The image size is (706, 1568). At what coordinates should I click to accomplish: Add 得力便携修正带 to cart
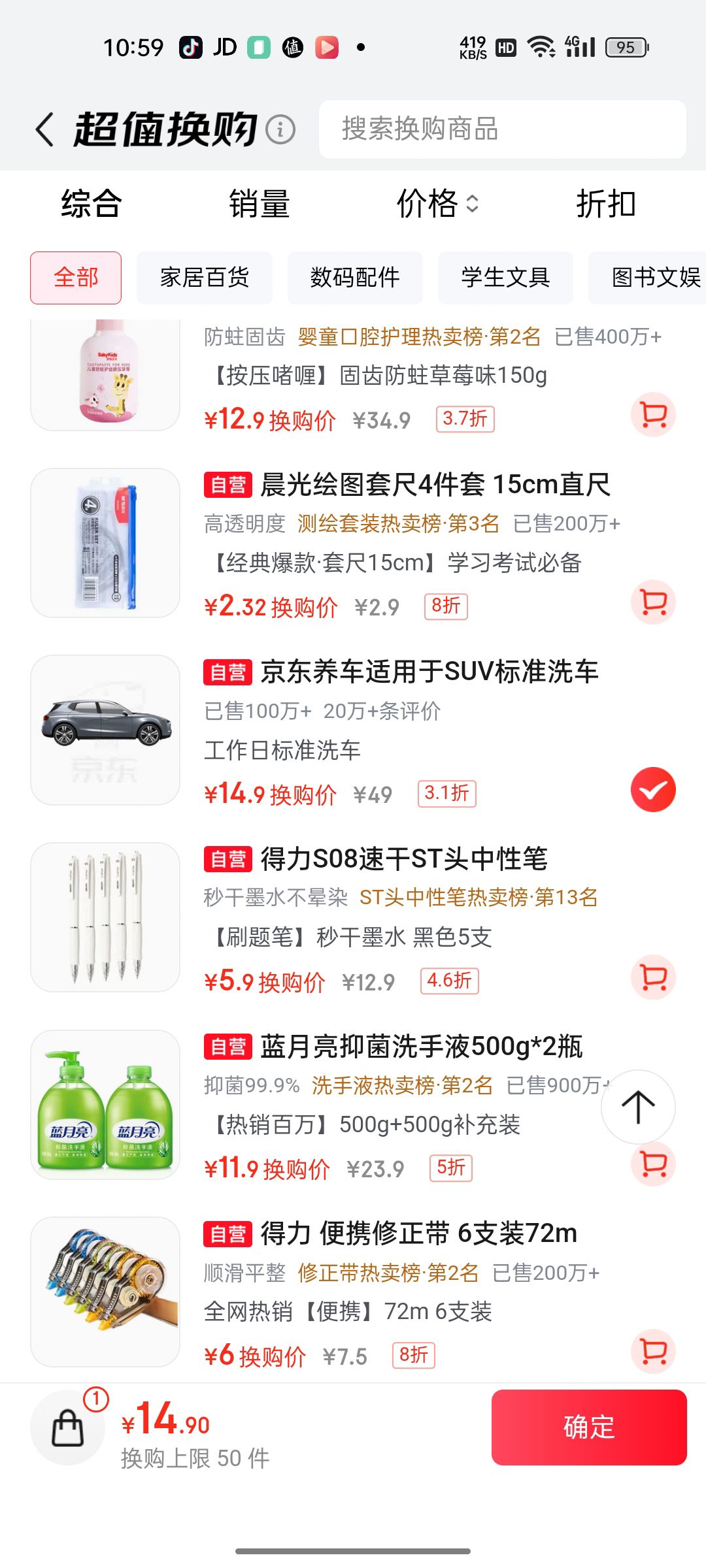click(653, 1351)
